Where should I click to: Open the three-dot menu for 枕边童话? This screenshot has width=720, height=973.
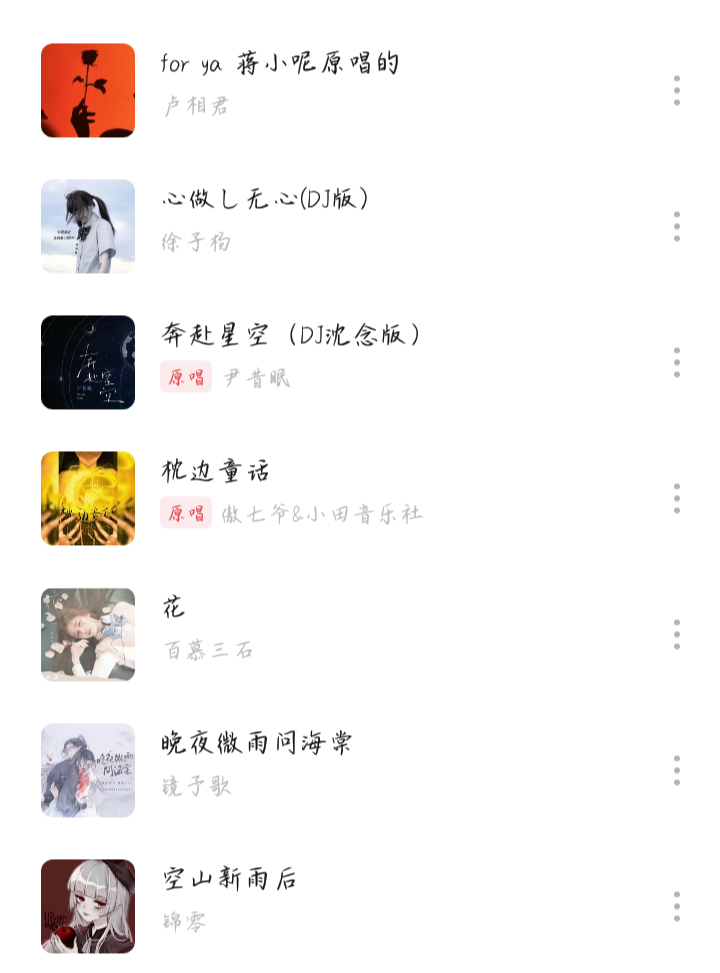pyautogui.click(x=677, y=498)
